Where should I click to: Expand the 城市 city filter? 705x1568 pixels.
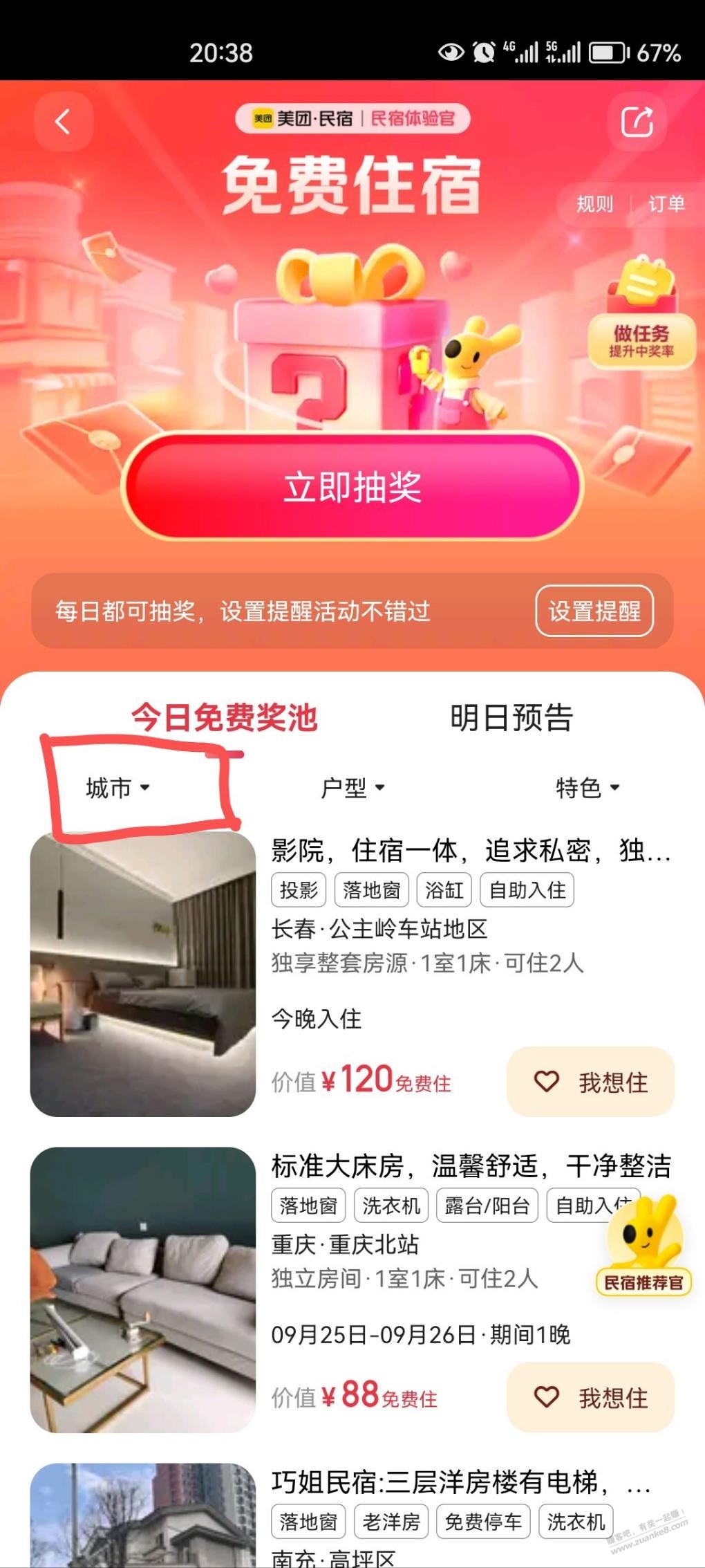[117, 788]
